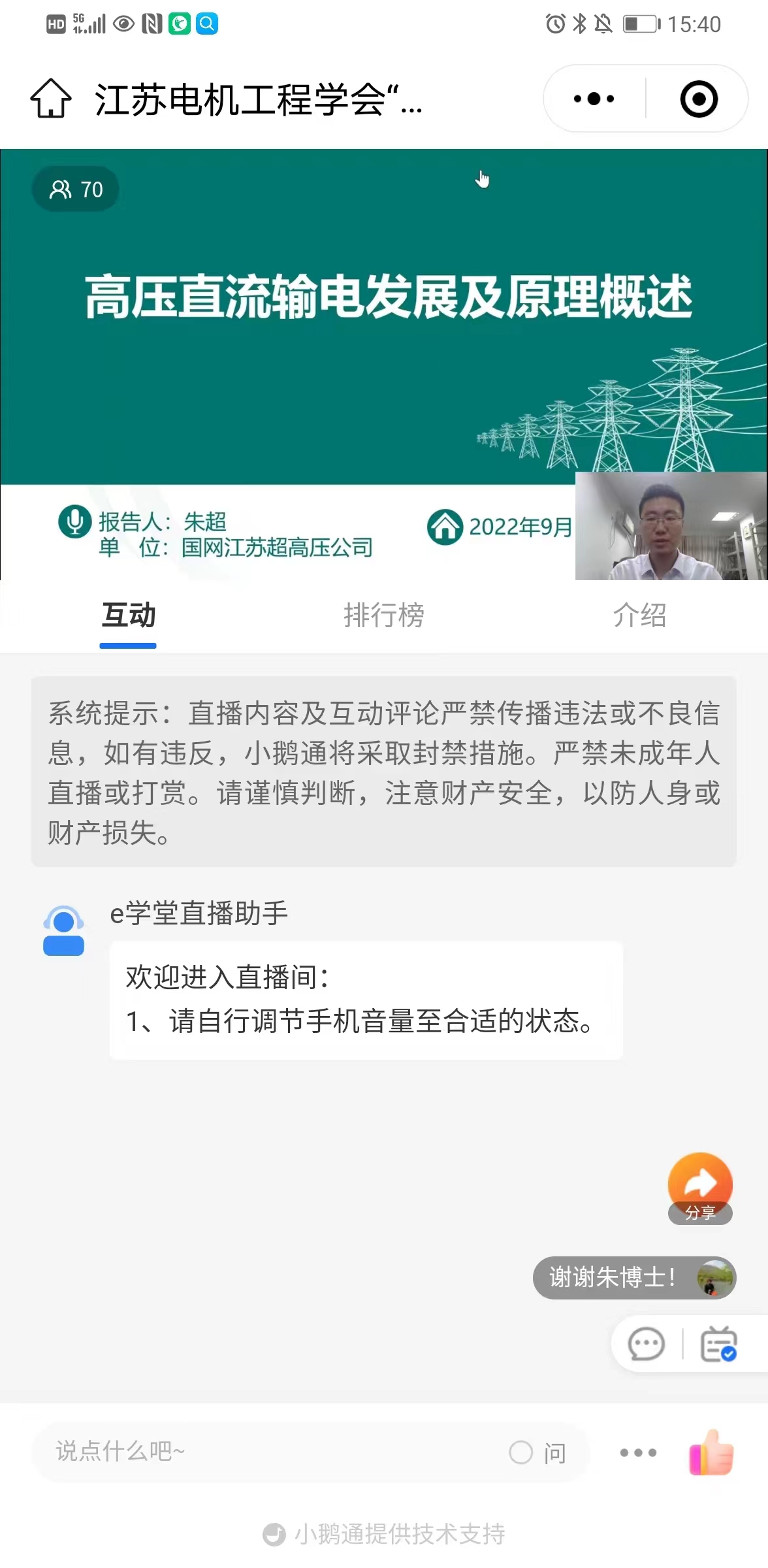Tap the live video player
This screenshot has width=768, height=1568.
(x=384, y=364)
